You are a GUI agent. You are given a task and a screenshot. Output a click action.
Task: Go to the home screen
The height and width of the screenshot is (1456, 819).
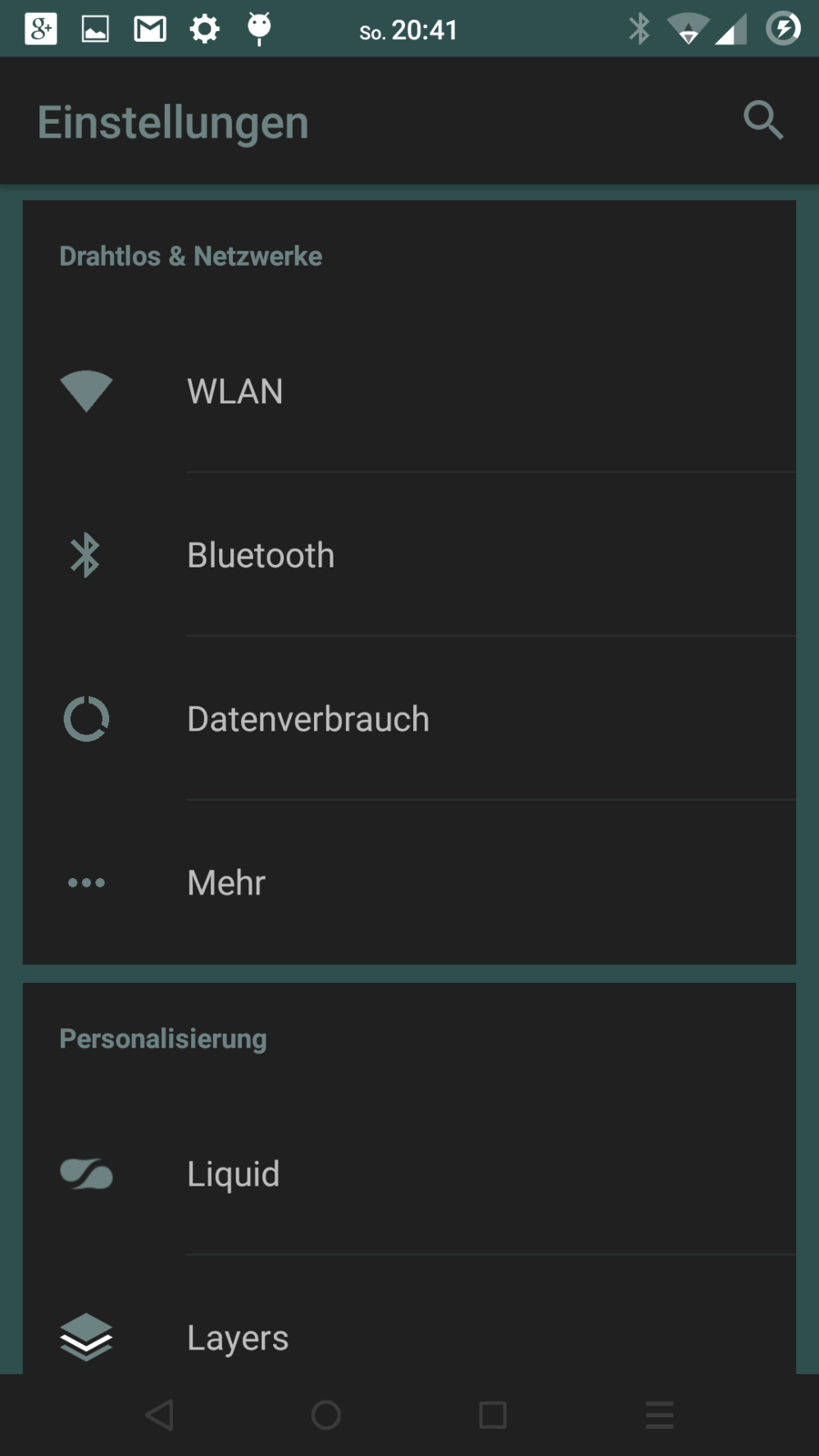[326, 1415]
